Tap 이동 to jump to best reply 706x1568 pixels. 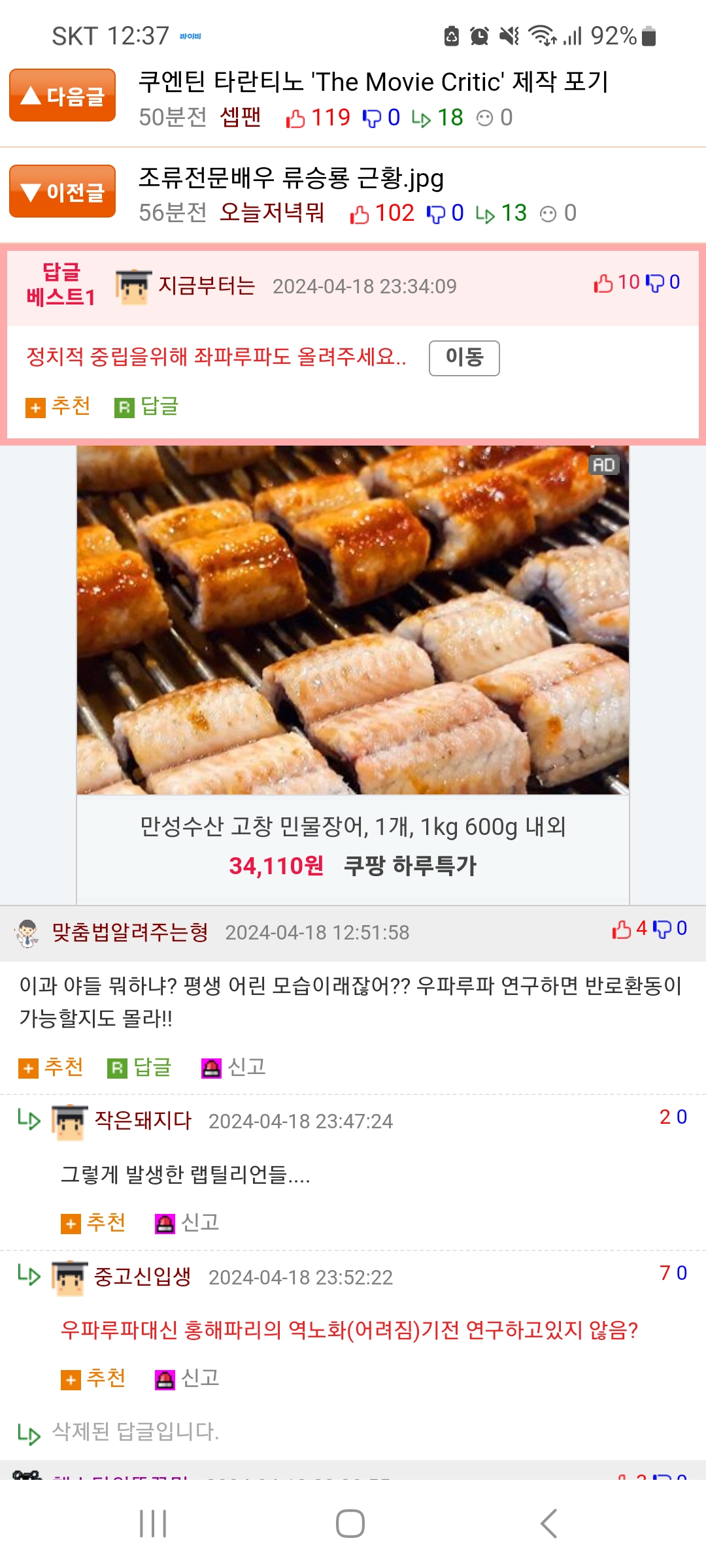[463, 357]
